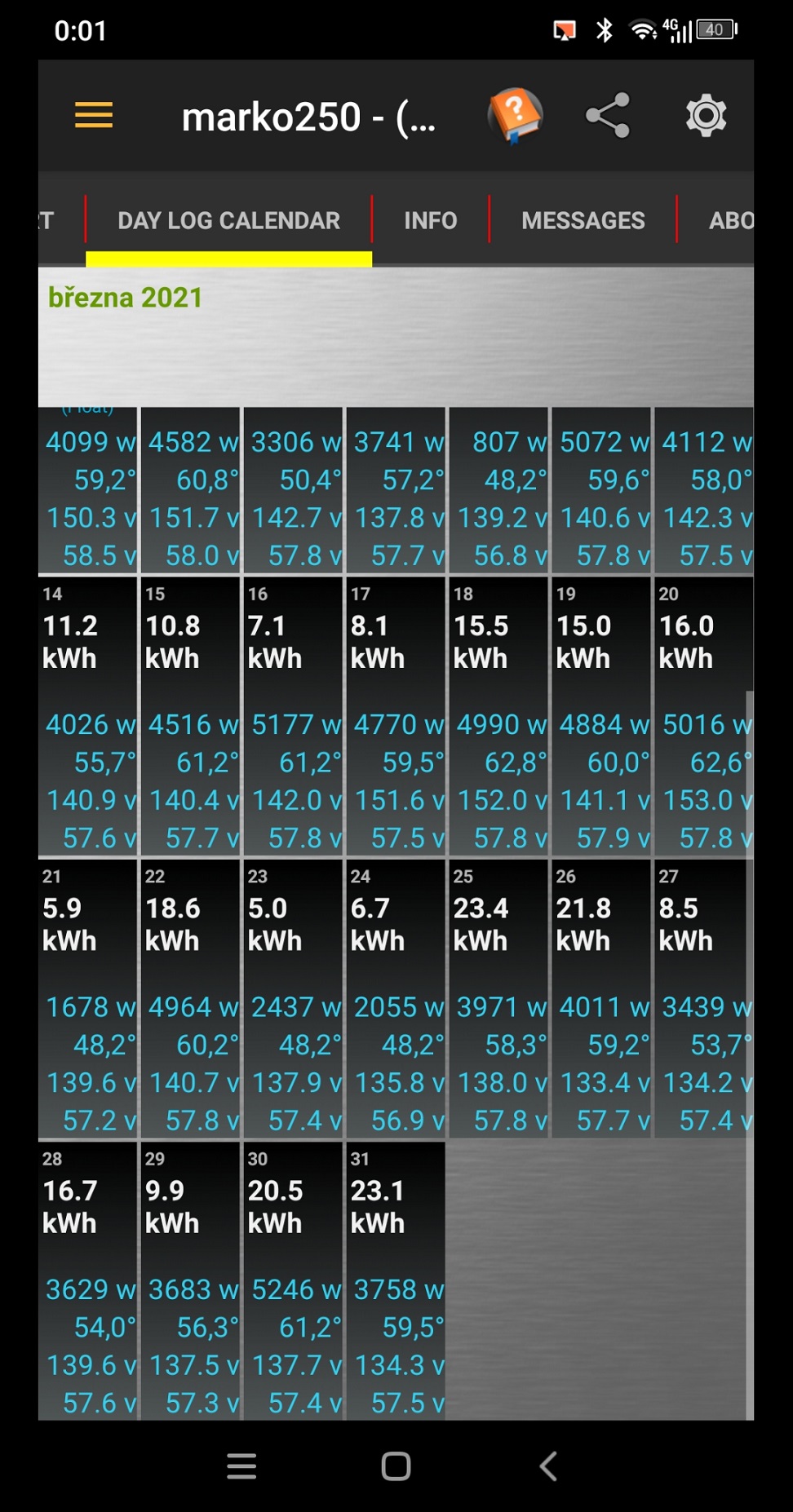The width and height of the screenshot is (793, 1512).
Task: Open day 25 with 23.4 kWh
Action: 498,998
